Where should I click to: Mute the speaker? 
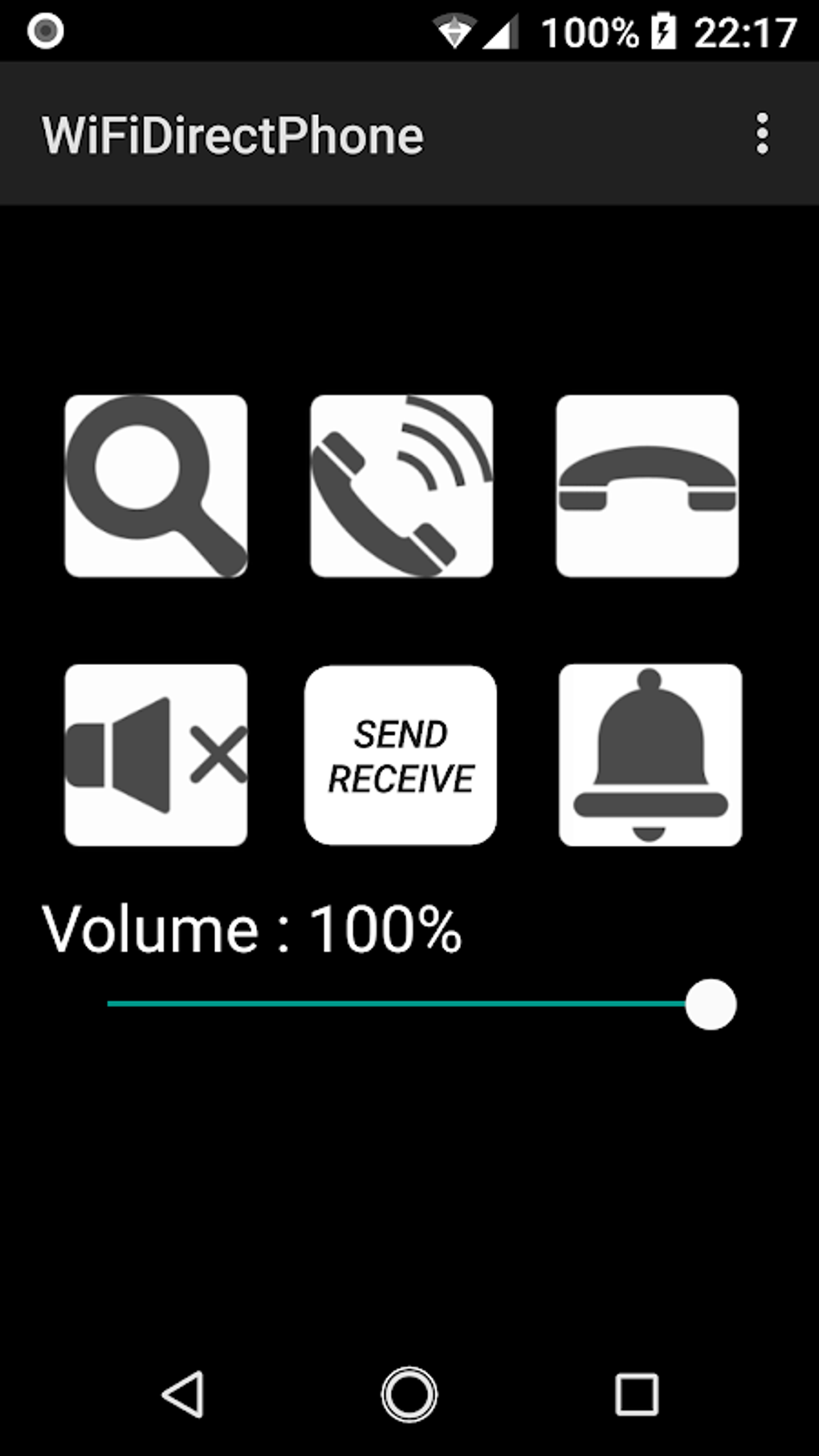coord(156,755)
